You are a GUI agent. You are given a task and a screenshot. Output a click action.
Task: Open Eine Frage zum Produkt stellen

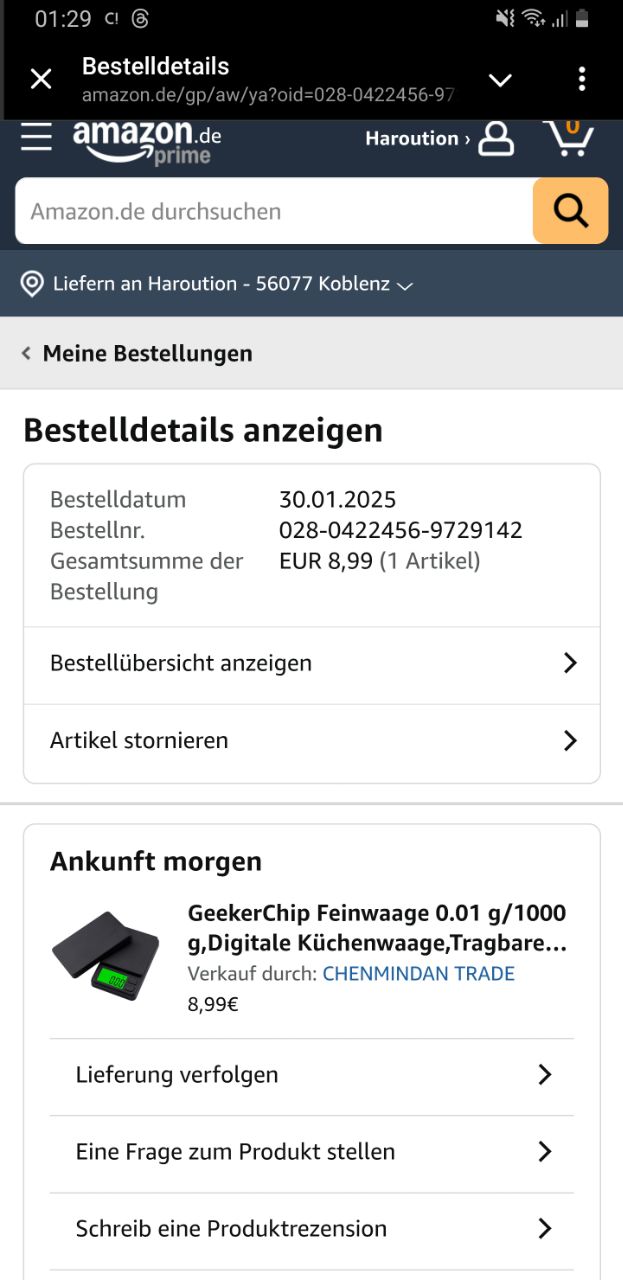coord(311,1152)
